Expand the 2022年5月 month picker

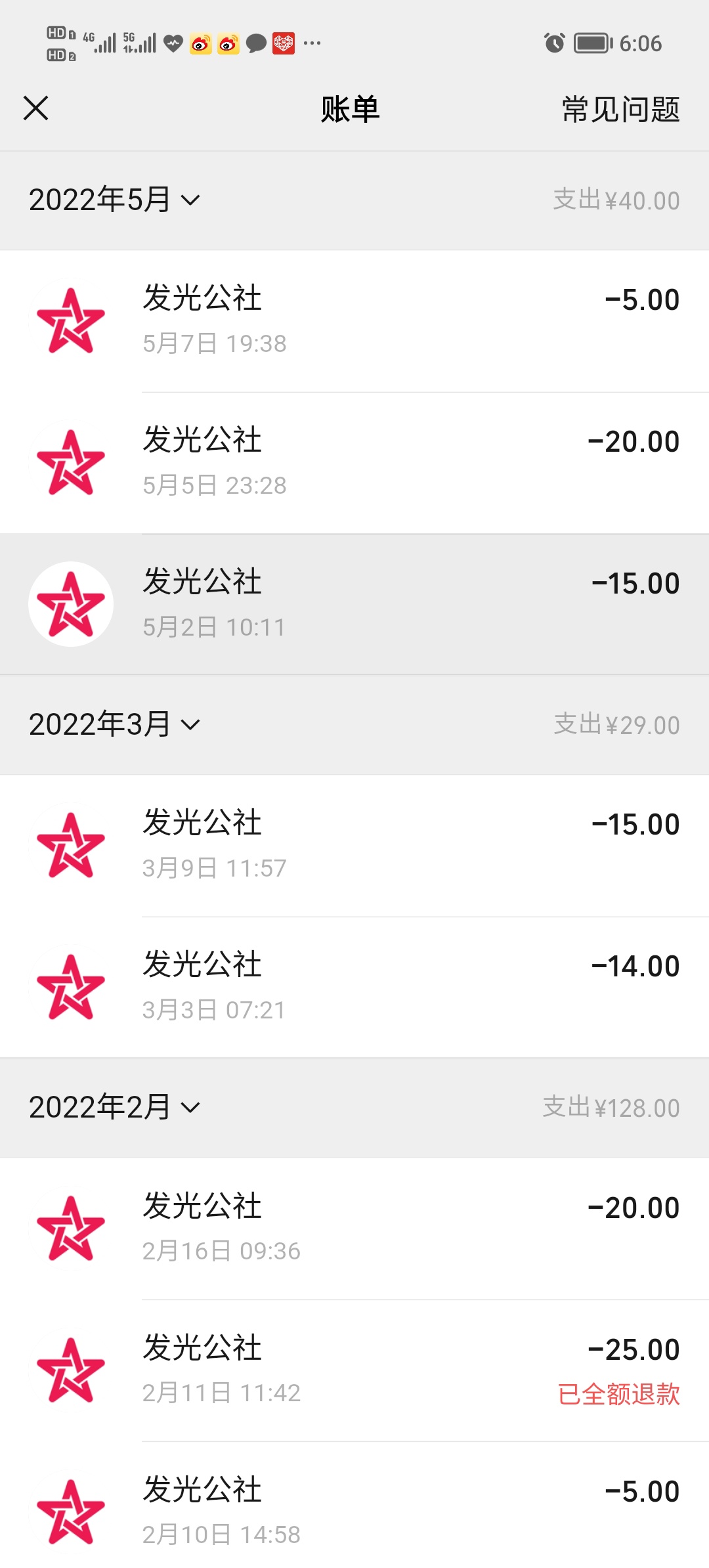(114, 200)
